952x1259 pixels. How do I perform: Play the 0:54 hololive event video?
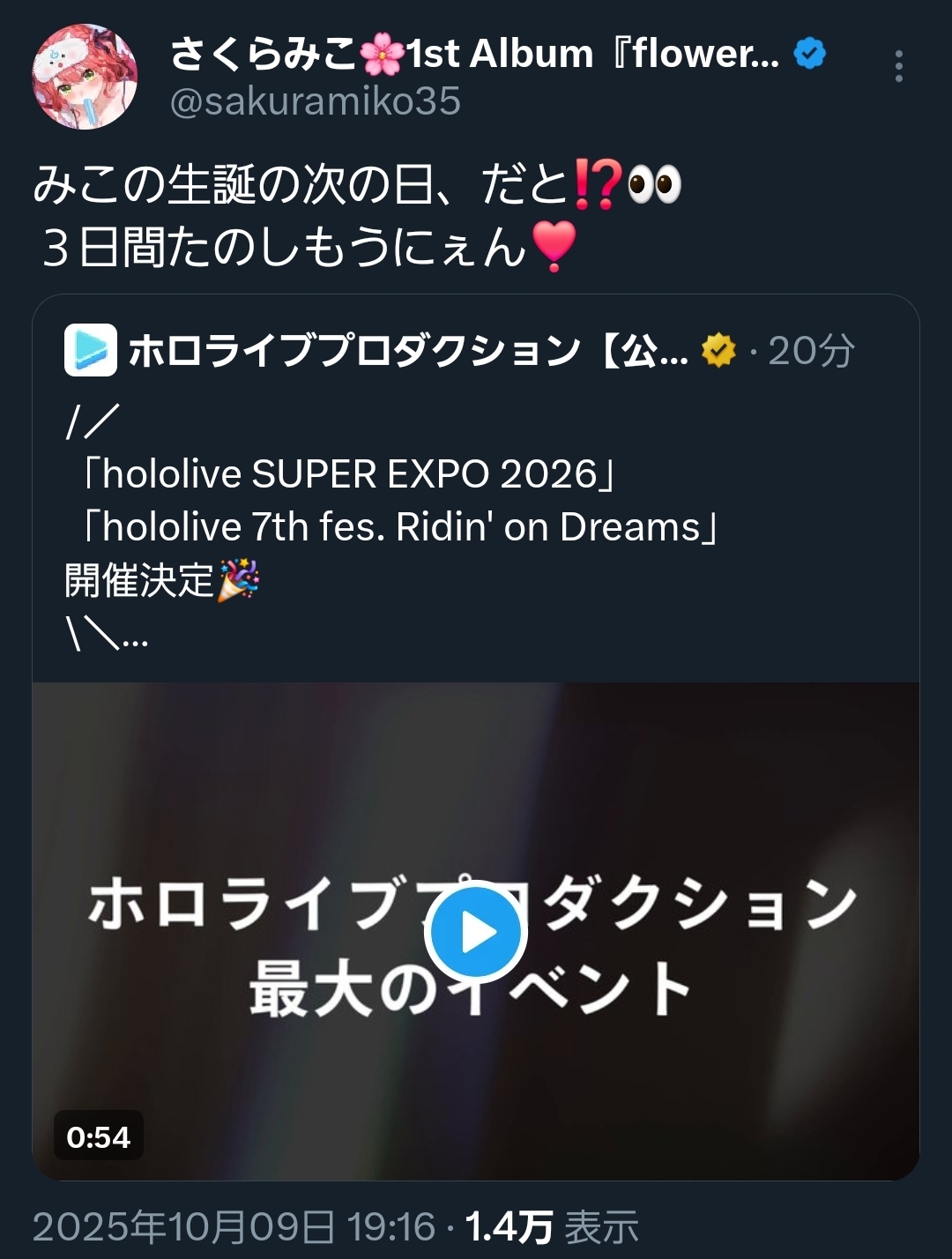coord(475,932)
